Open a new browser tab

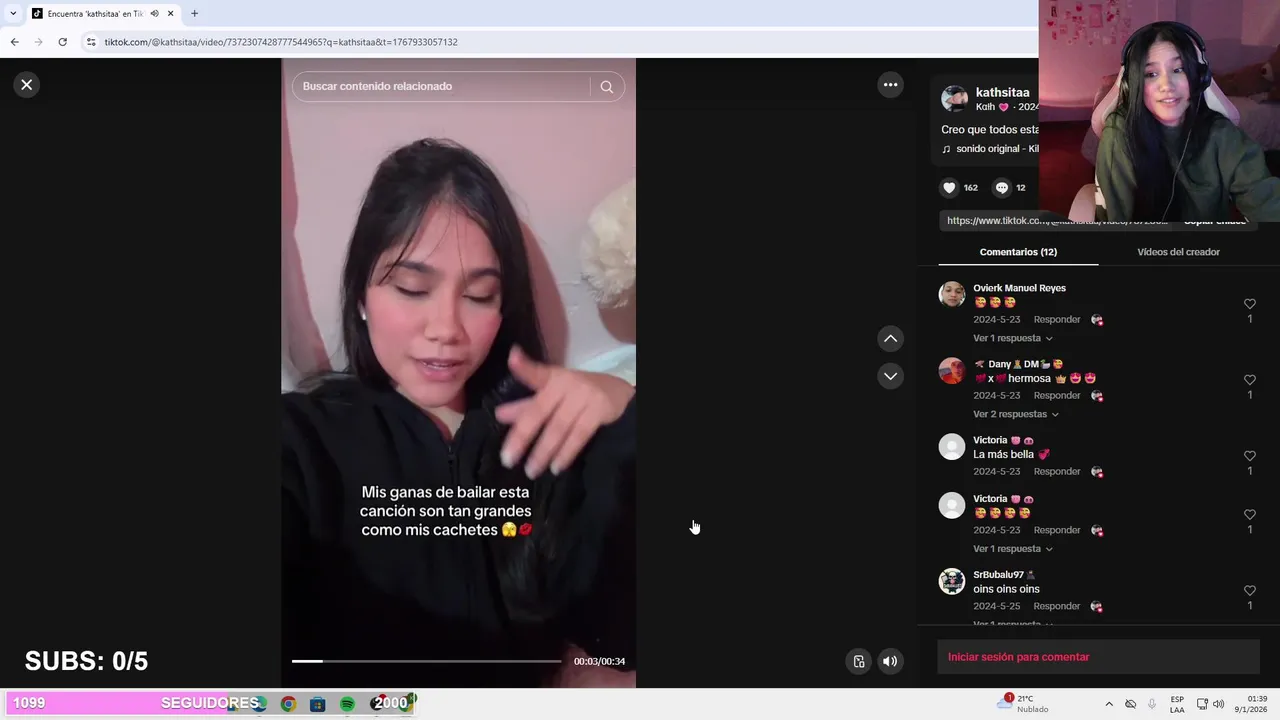point(194,13)
